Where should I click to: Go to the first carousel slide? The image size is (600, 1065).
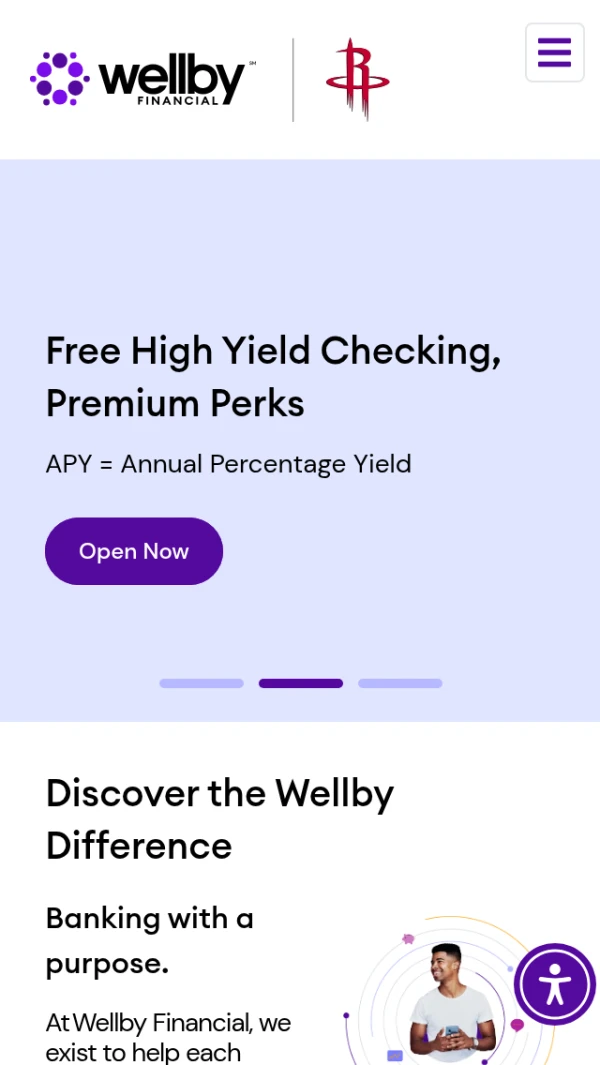(201, 684)
